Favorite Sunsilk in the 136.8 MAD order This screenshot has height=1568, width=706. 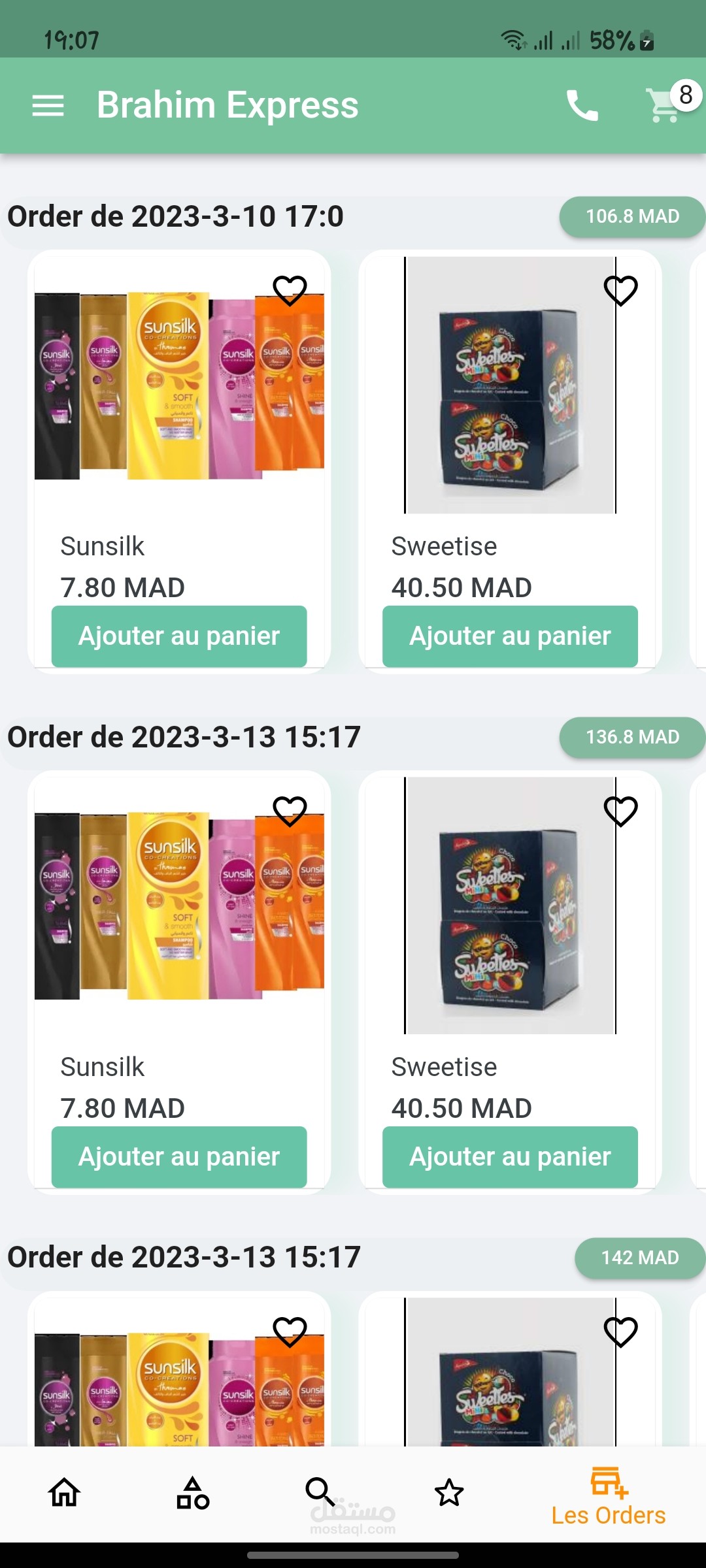pos(290,811)
